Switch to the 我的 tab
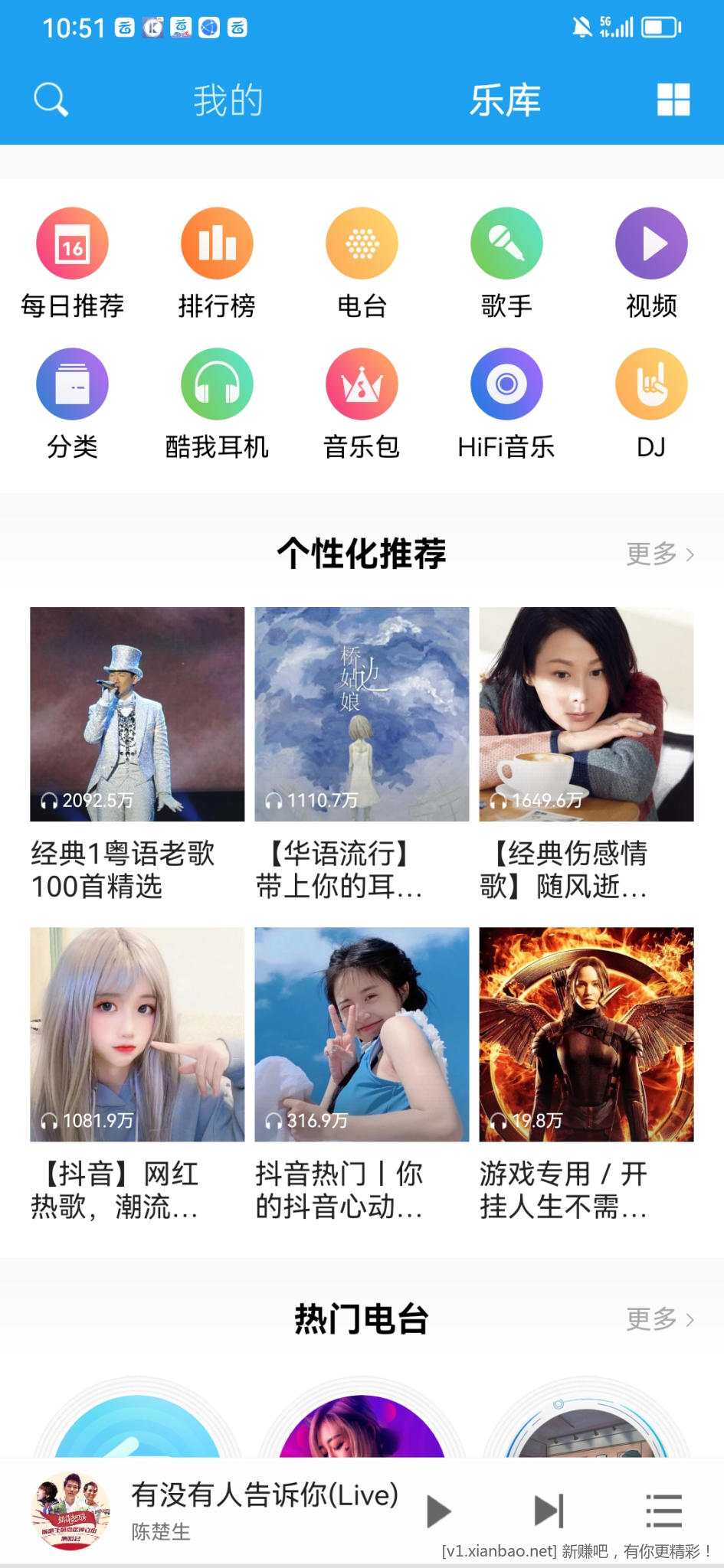 point(228,100)
